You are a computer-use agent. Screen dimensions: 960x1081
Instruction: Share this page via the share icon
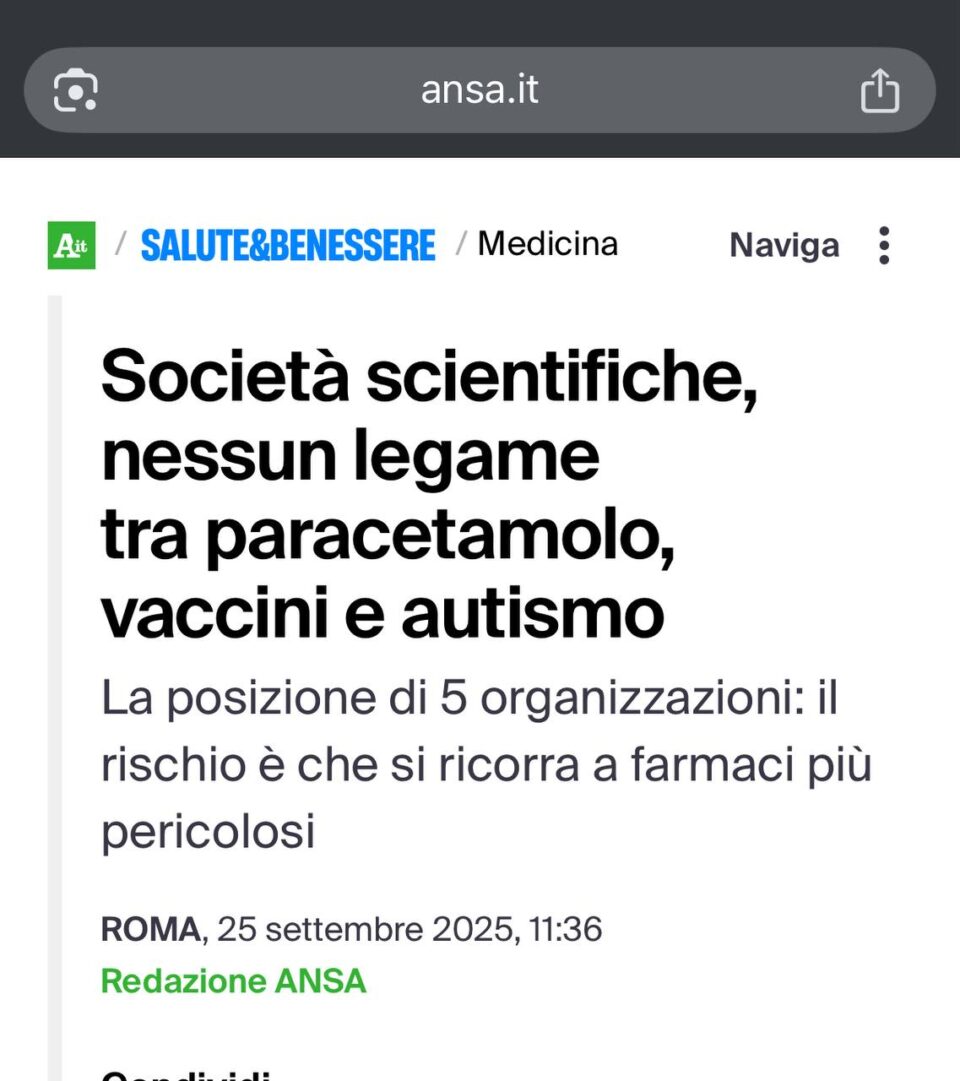[880, 91]
